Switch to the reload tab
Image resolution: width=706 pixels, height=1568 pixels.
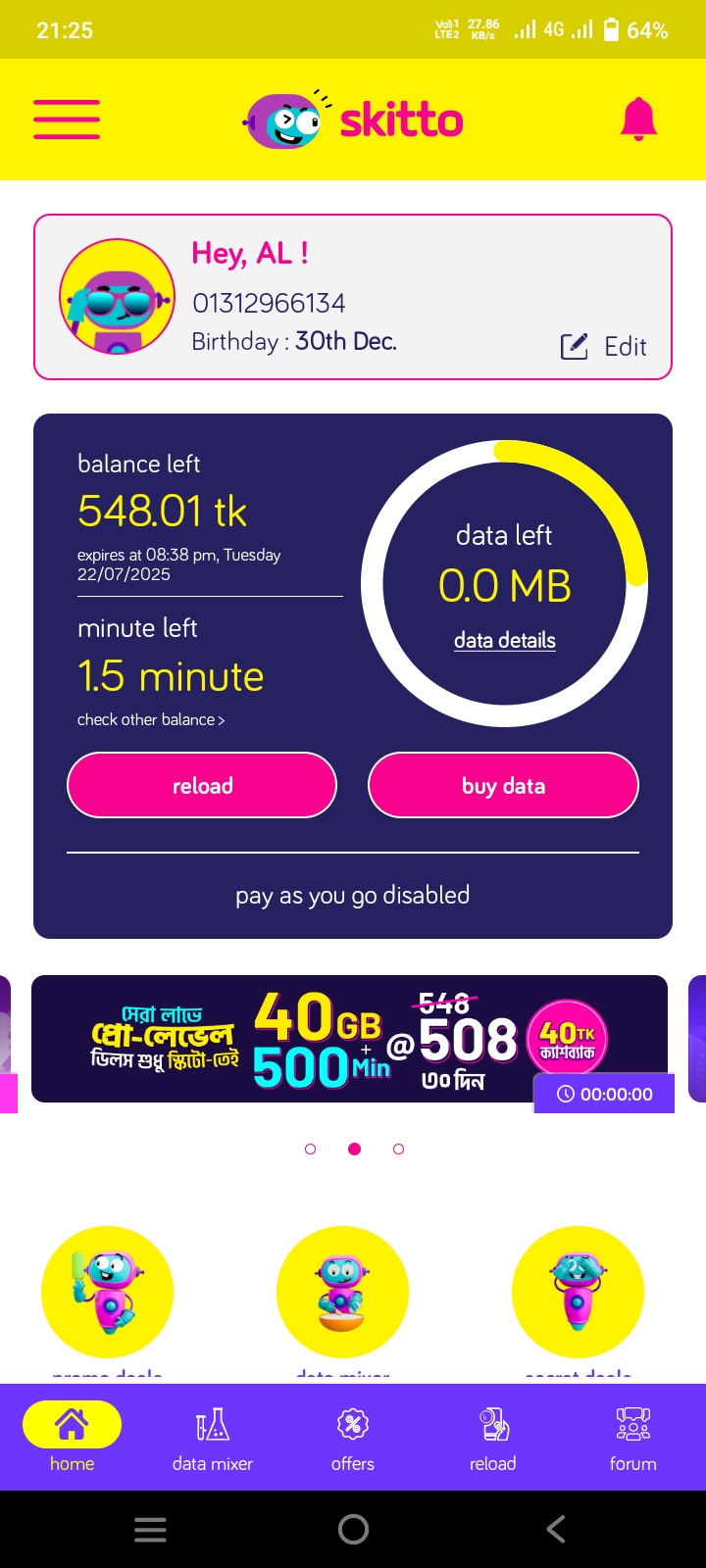coord(493,1438)
